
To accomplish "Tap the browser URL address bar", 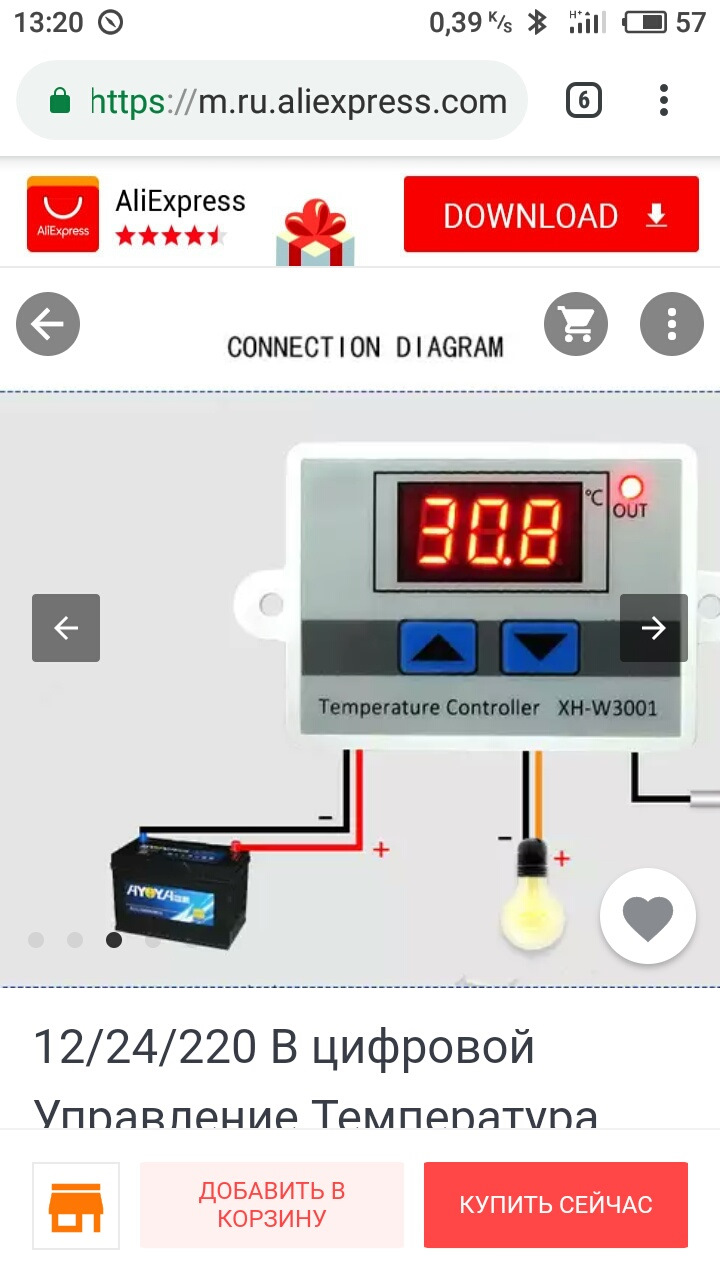I will coord(290,101).
